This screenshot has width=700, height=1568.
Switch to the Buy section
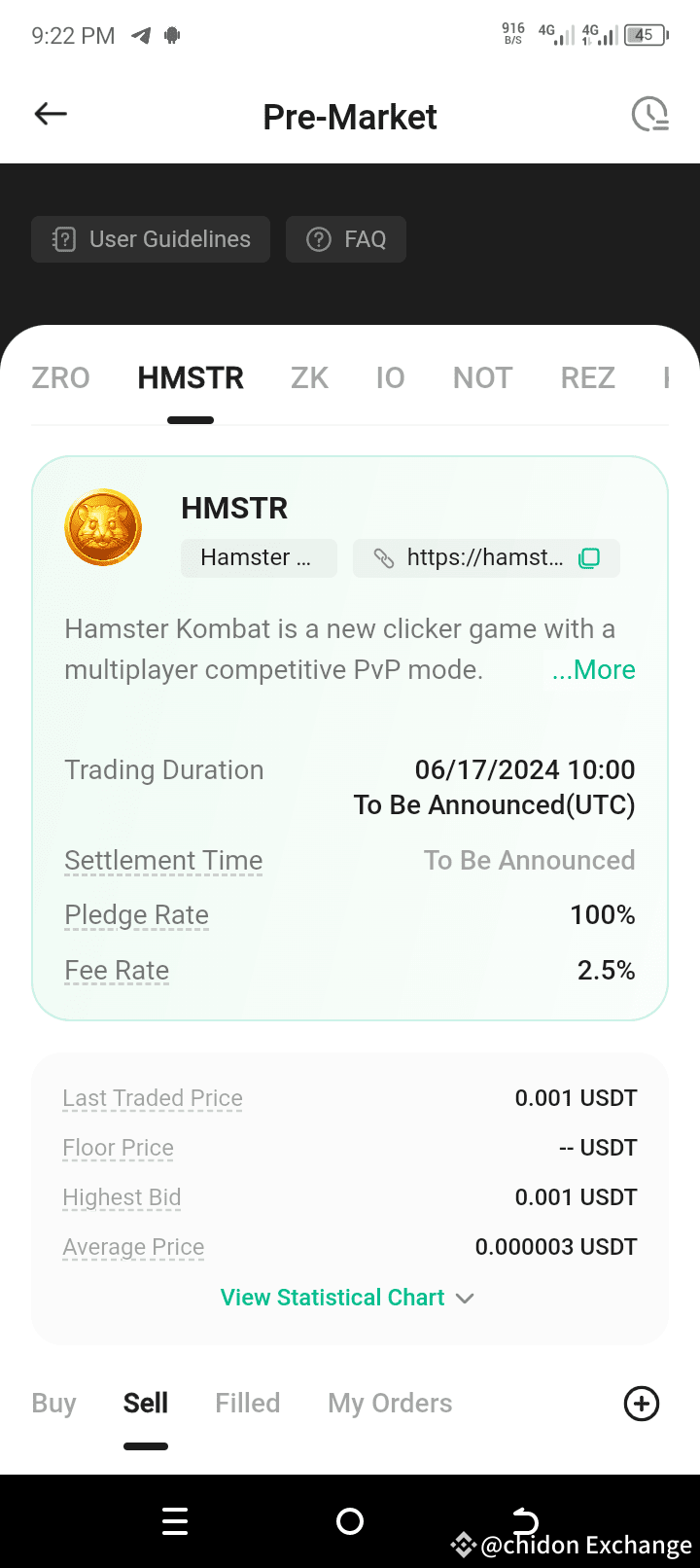[53, 1403]
